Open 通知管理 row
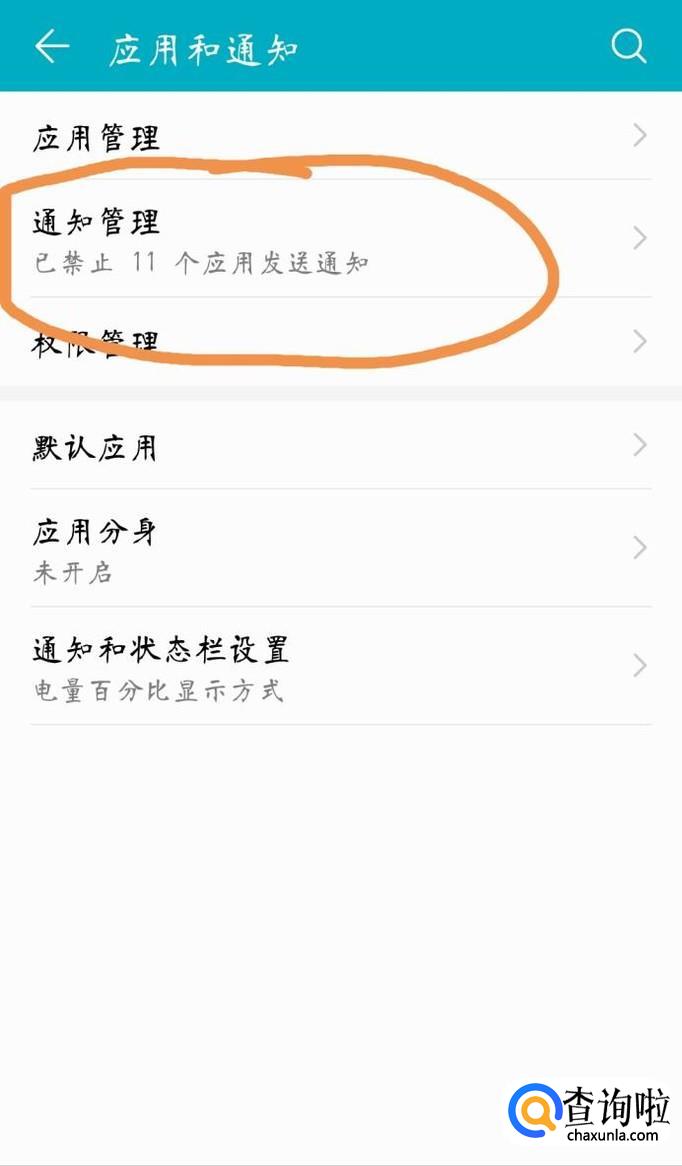Image resolution: width=682 pixels, height=1166 pixels. 340,239
